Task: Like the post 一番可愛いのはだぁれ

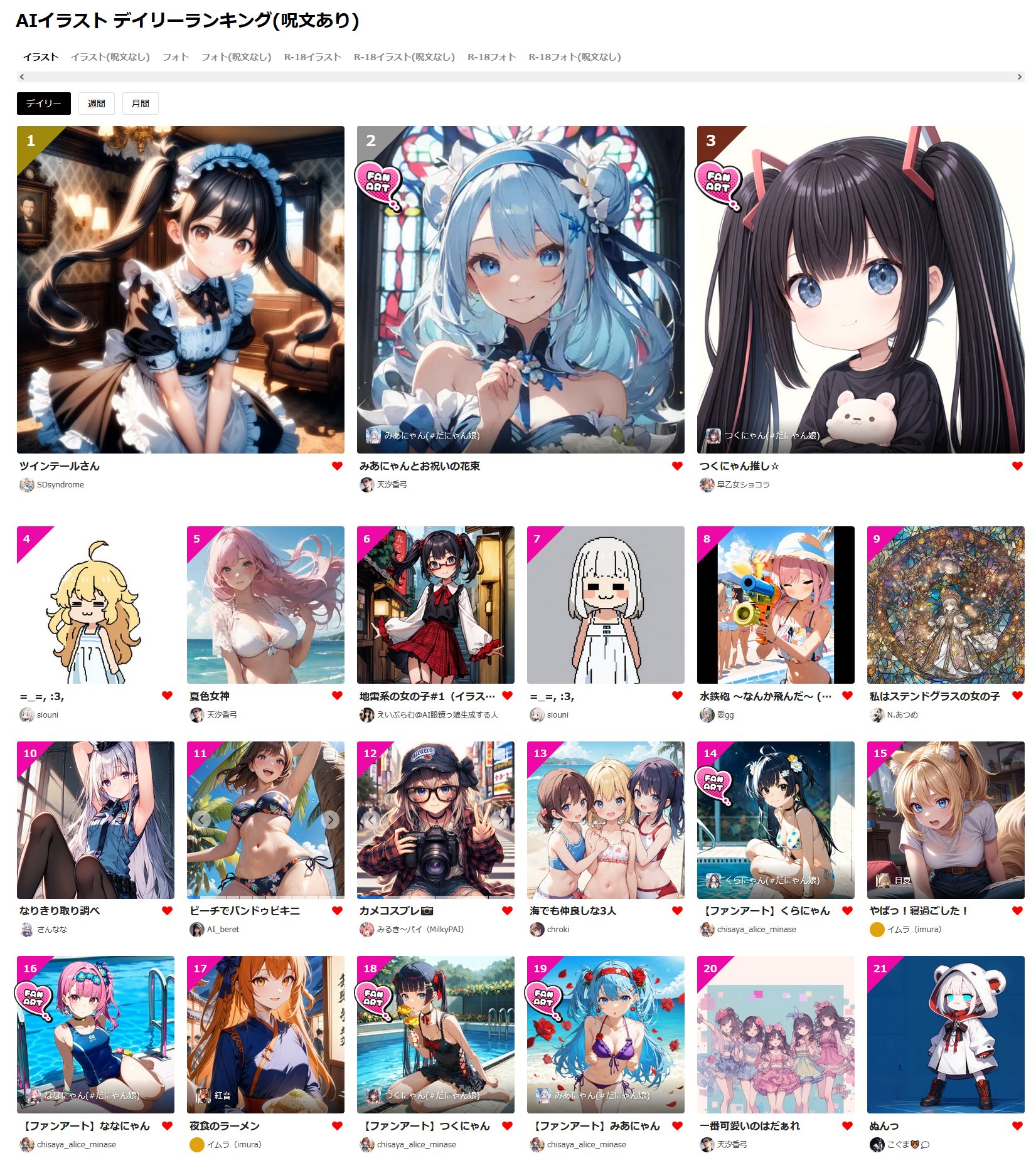Action: 846,1126
